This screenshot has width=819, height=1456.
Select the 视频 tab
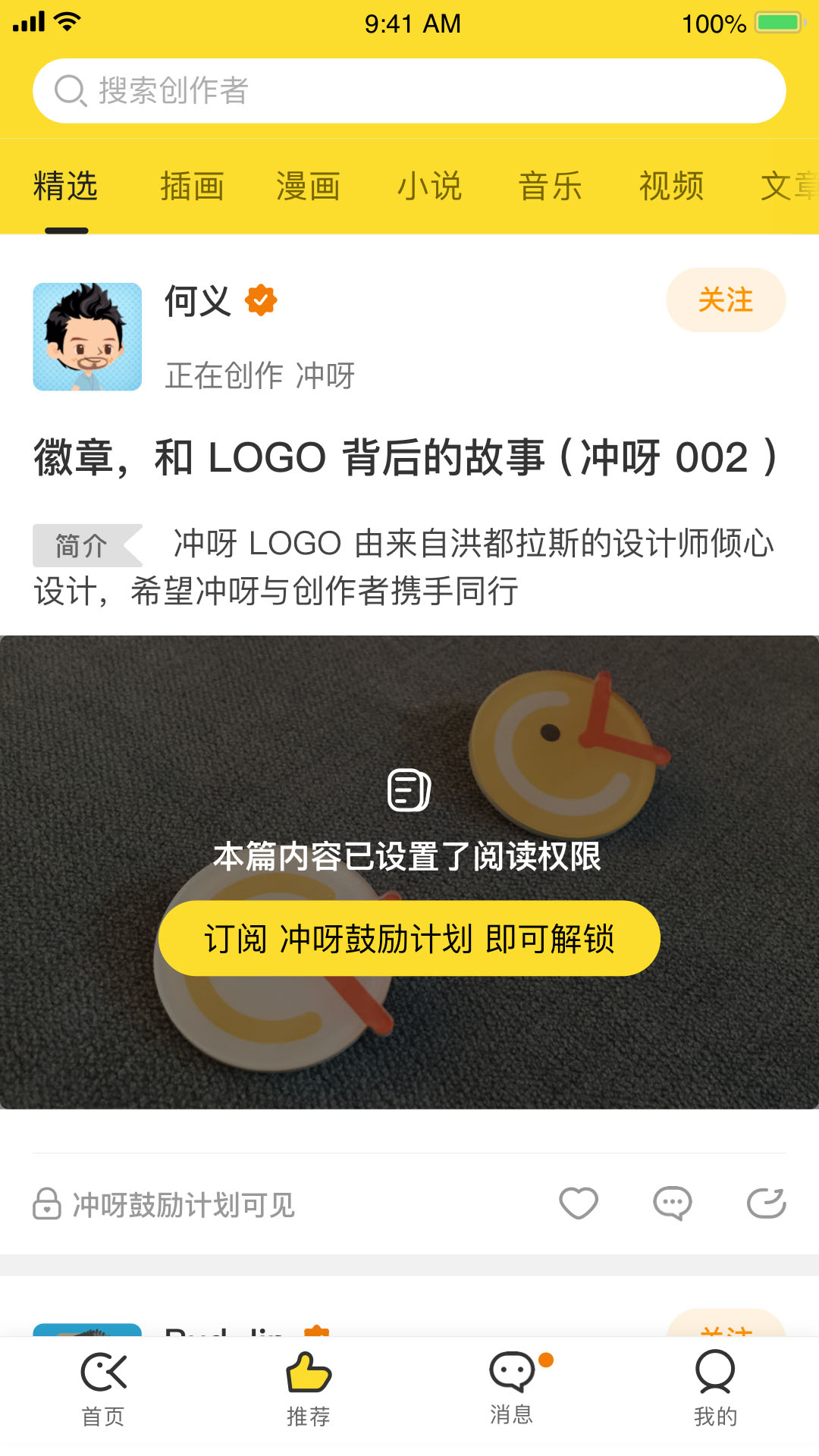[671, 186]
